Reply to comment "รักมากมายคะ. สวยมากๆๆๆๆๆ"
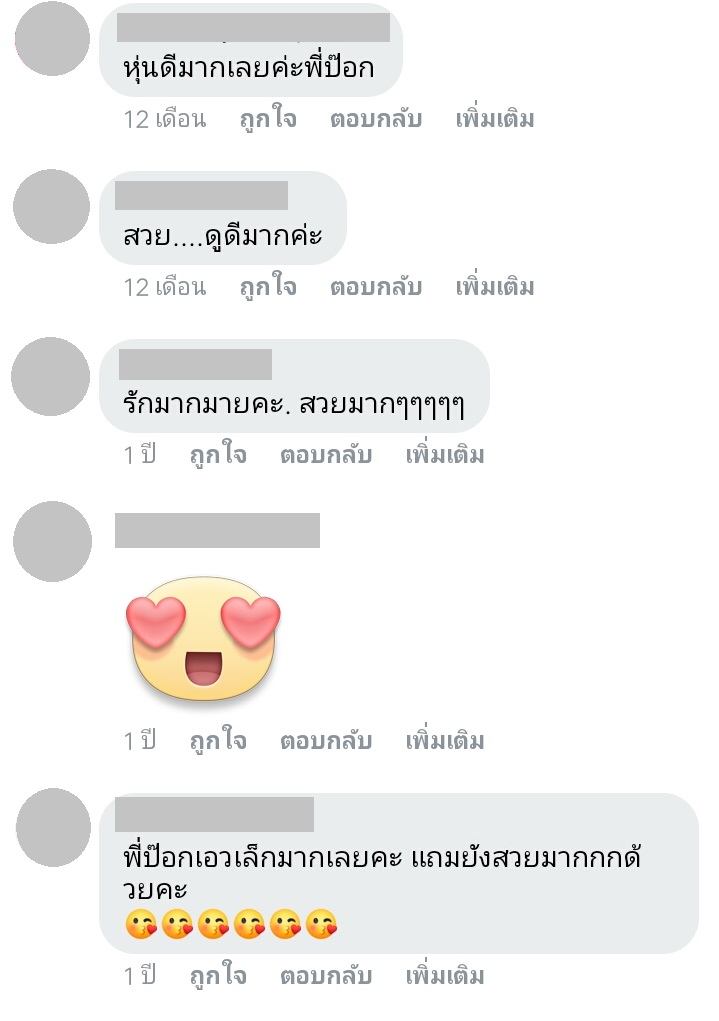This screenshot has height=1021, width=719. 326,456
